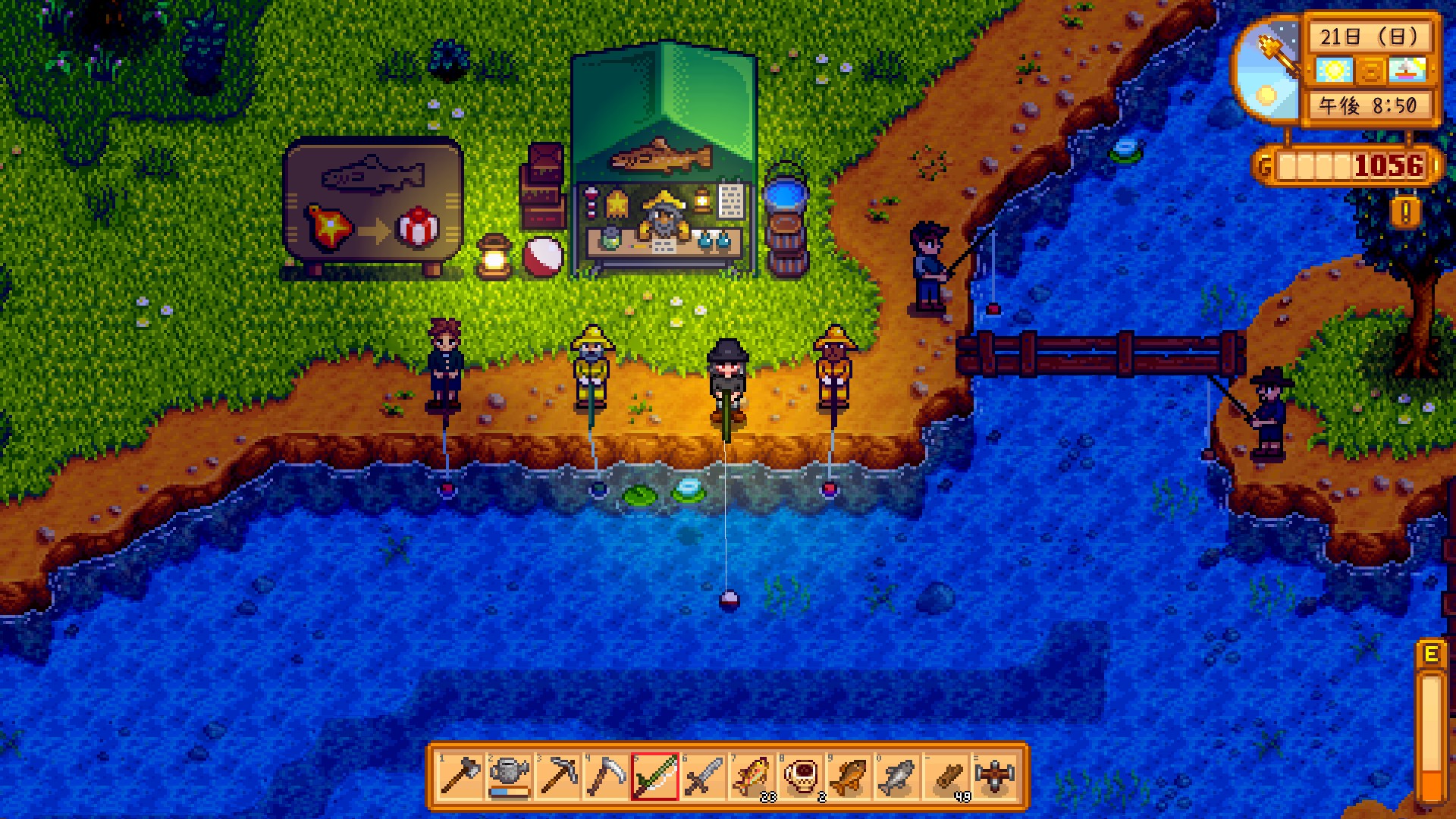
Task: Equip the pickaxe from the hotbar
Action: 557,777
